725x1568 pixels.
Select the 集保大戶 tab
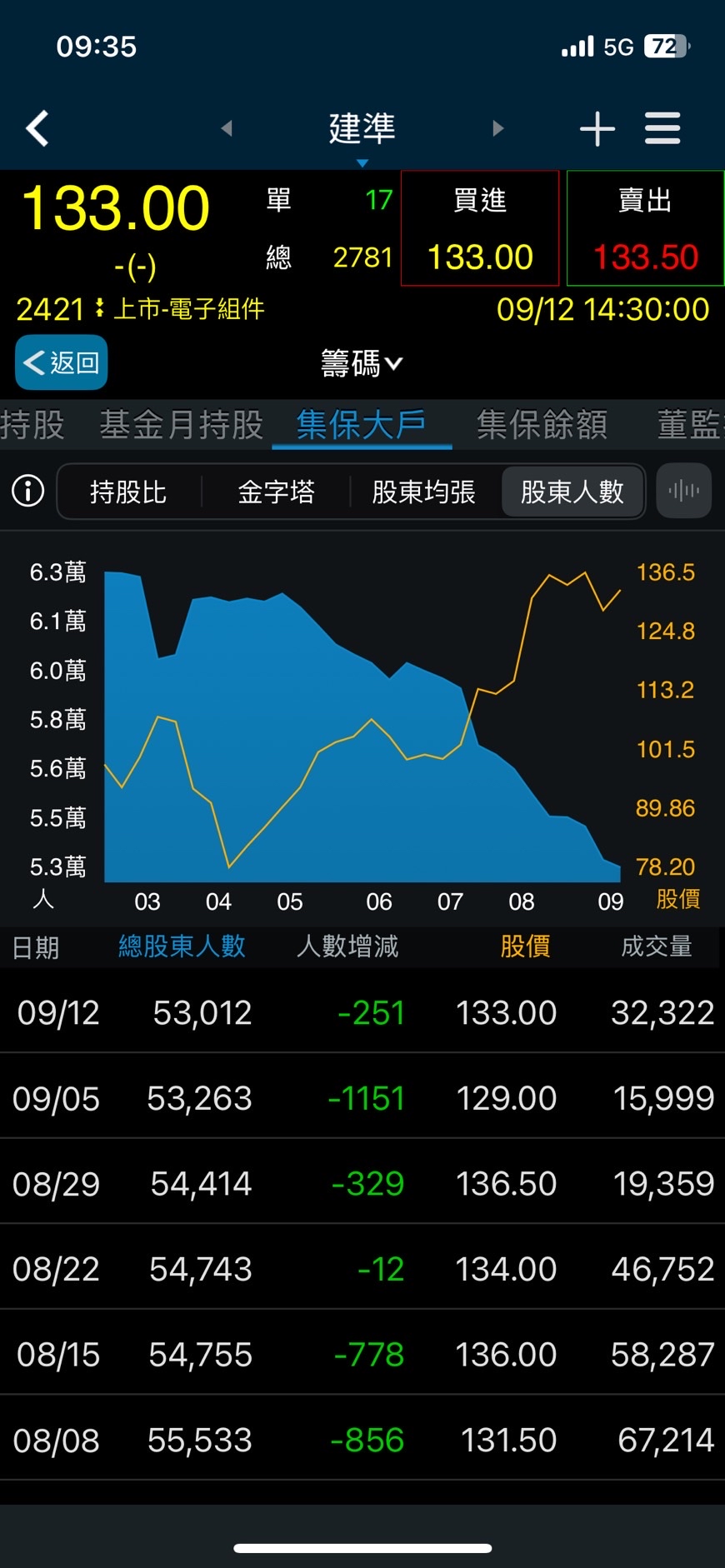point(362,425)
